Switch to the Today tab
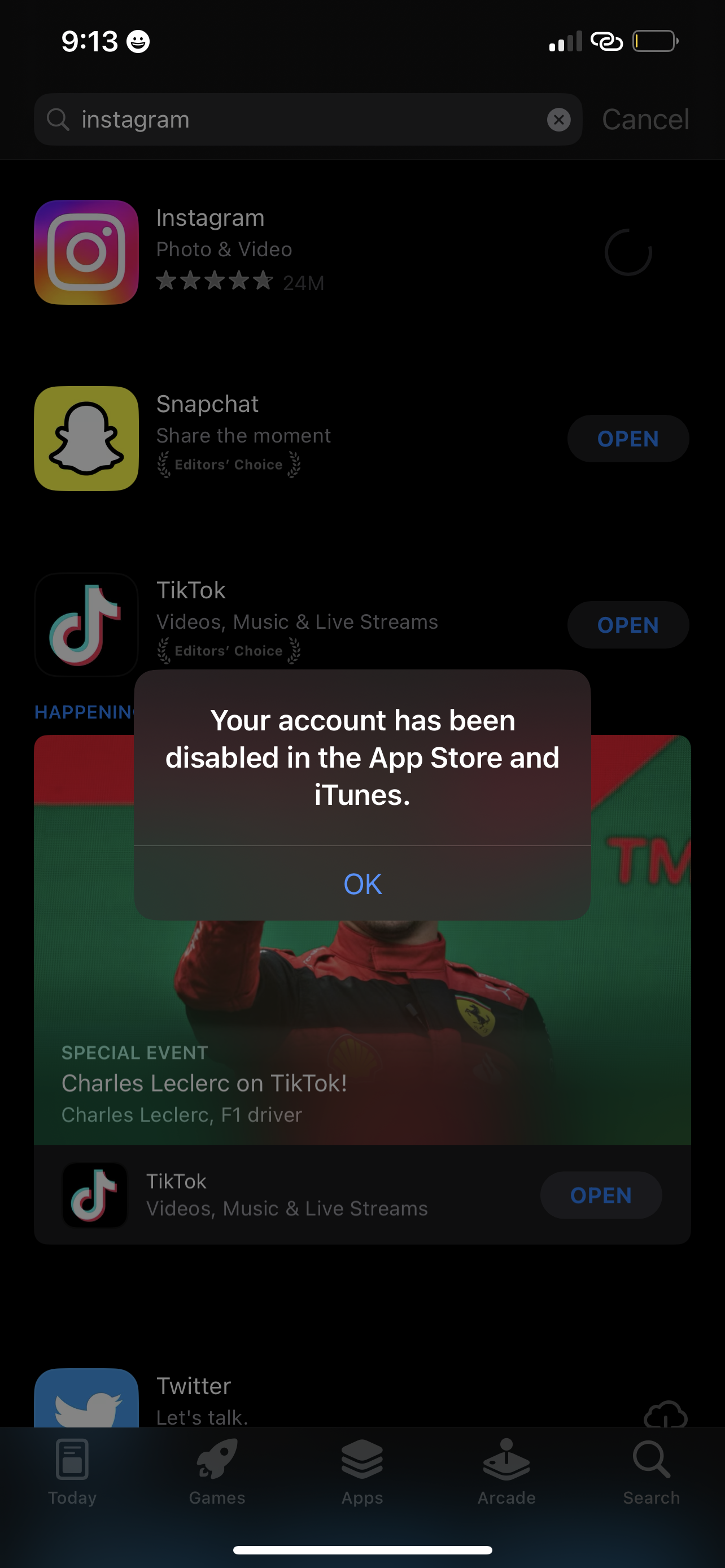 click(x=72, y=1471)
